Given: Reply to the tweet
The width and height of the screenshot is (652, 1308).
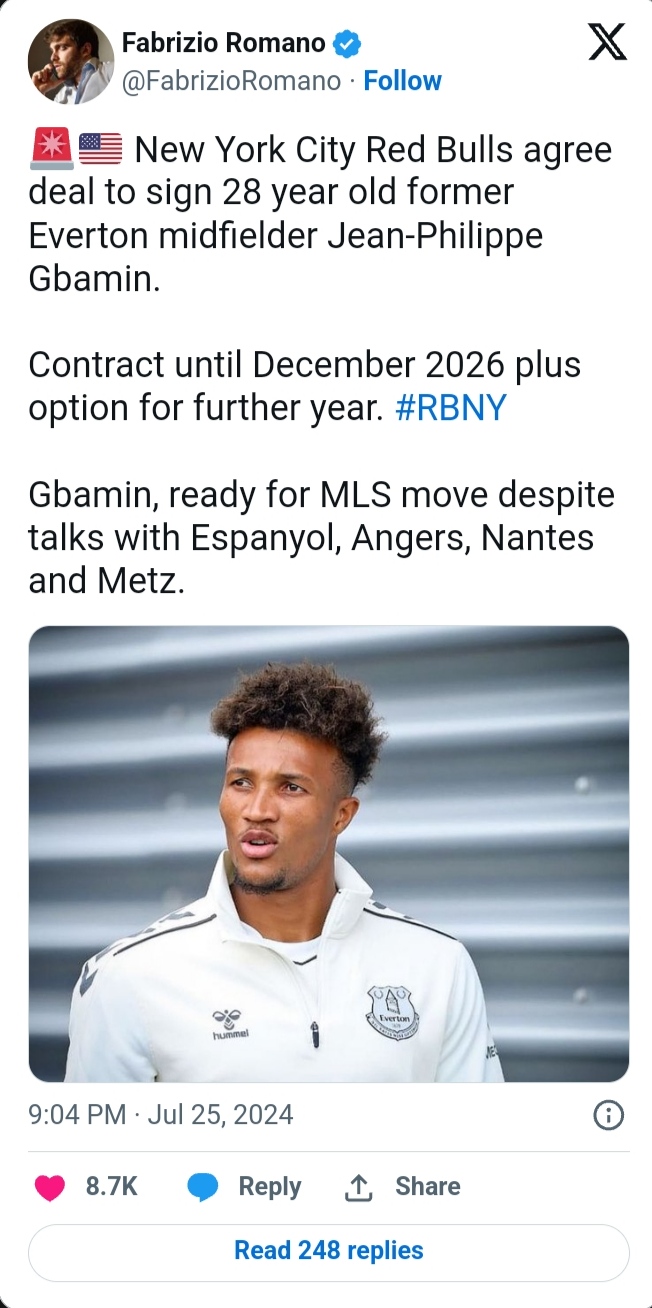Looking at the screenshot, I should [x=245, y=1187].
